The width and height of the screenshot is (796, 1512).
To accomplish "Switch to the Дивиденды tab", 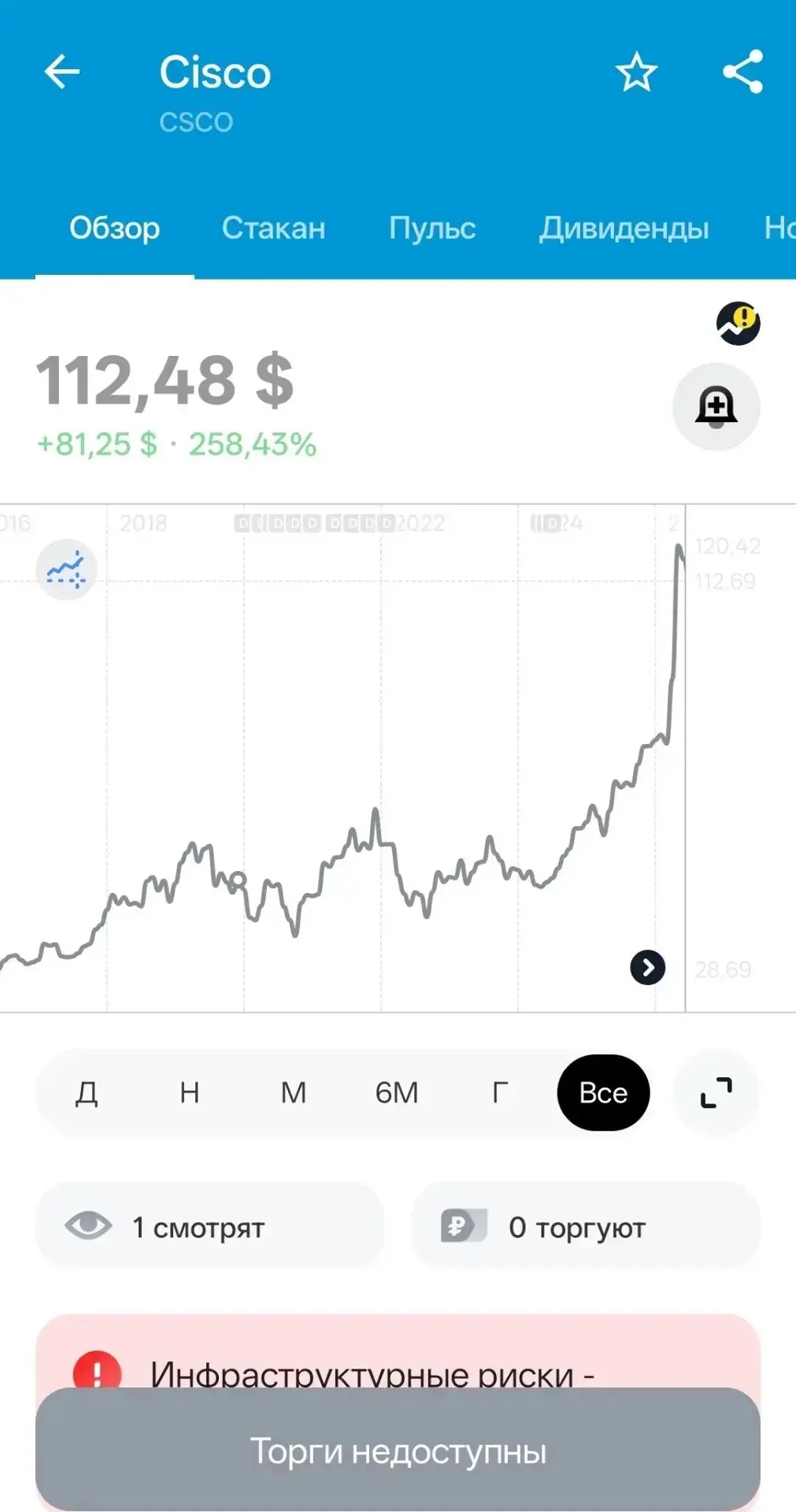I will pos(624,228).
